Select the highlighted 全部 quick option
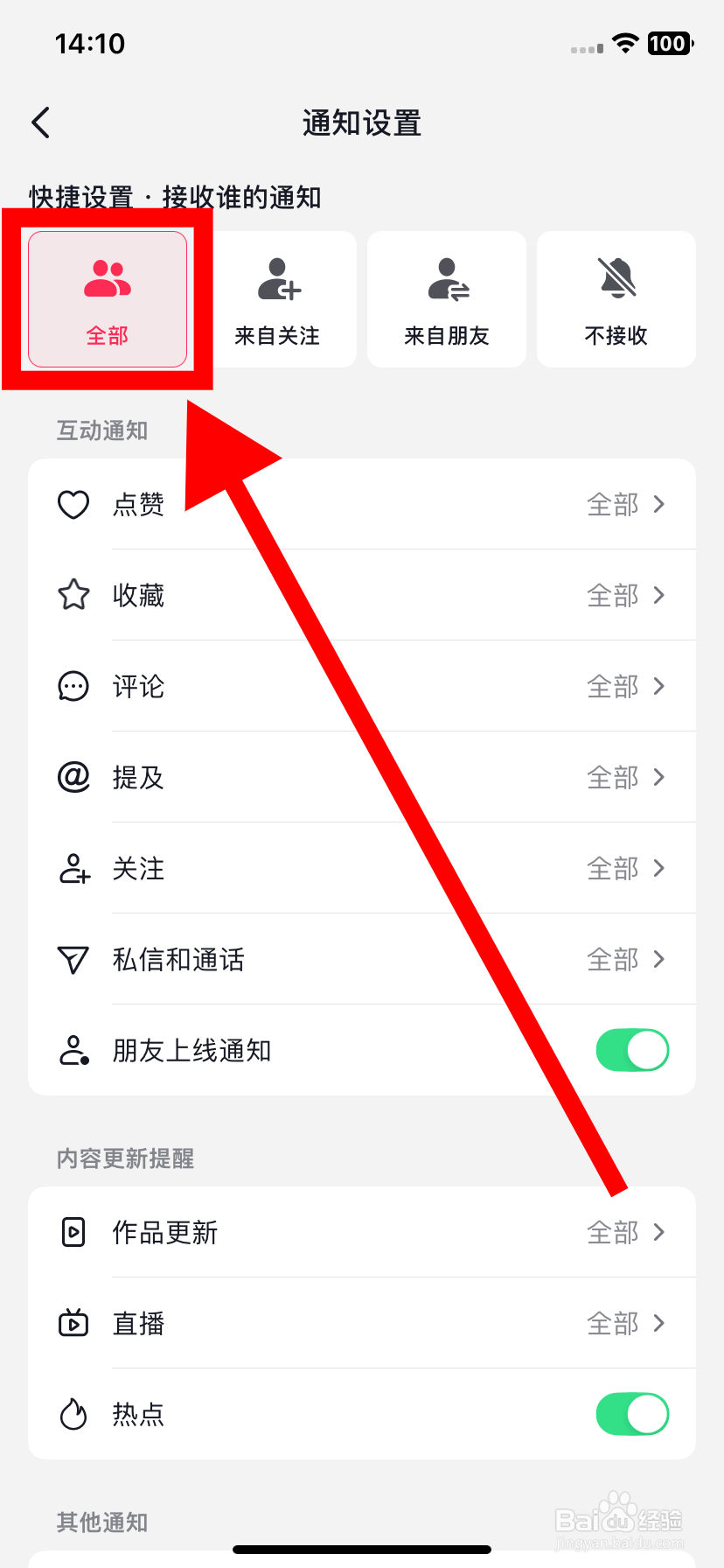 point(107,298)
